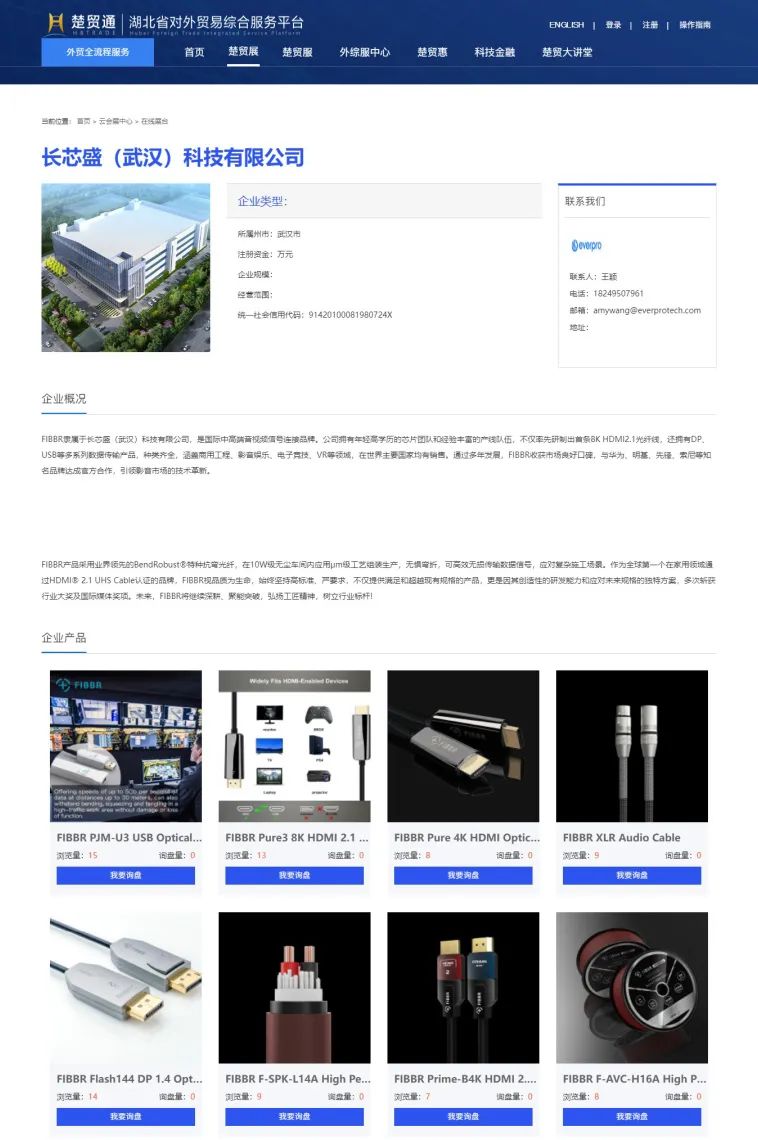Open the FIBBR Pure 4K HDMI product card
The width and height of the screenshot is (758, 1140).
click(463, 746)
